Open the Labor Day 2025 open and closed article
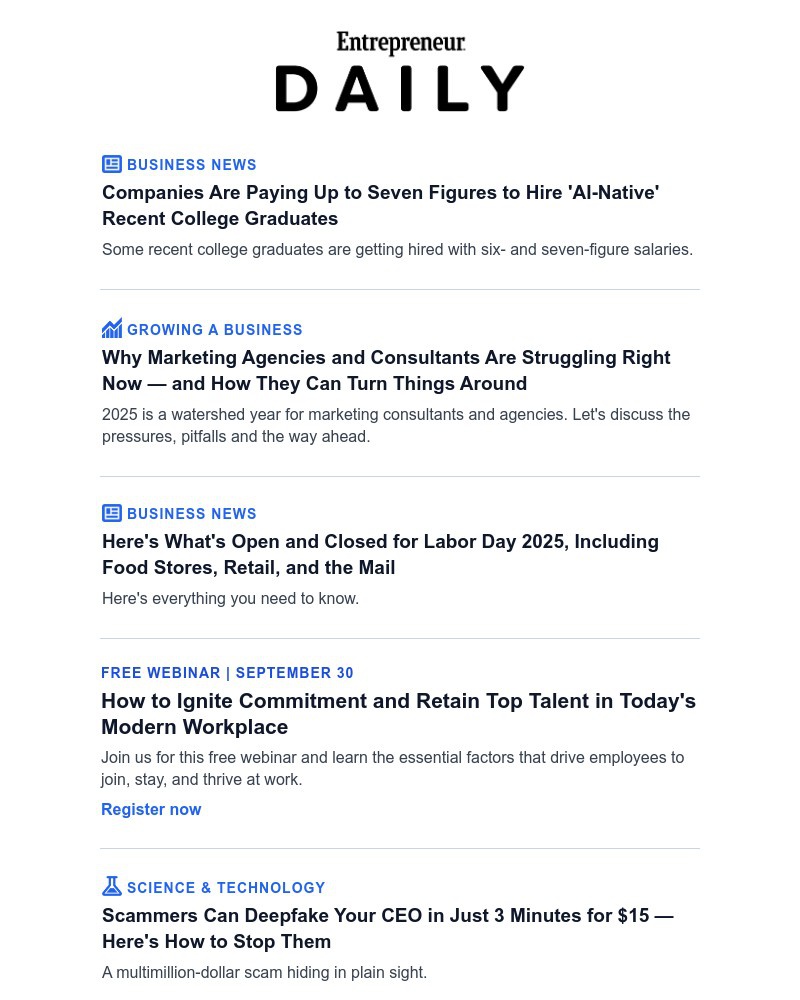The image size is (800, 1000). (x=380, y=554)
